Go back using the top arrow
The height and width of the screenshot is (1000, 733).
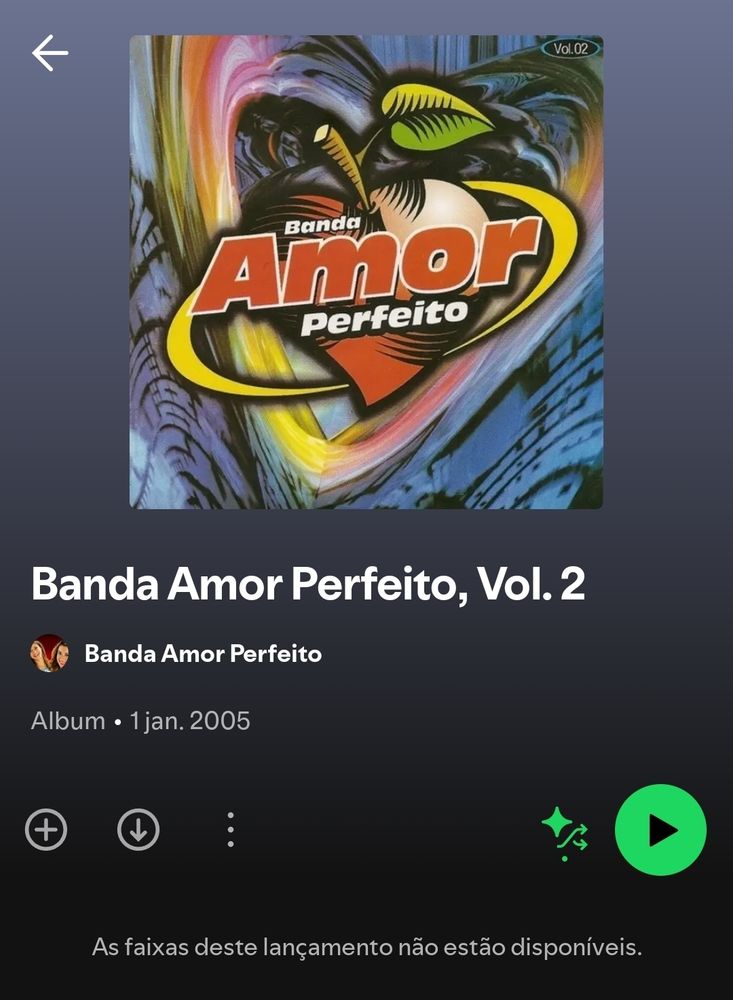(x=50, y=53)
